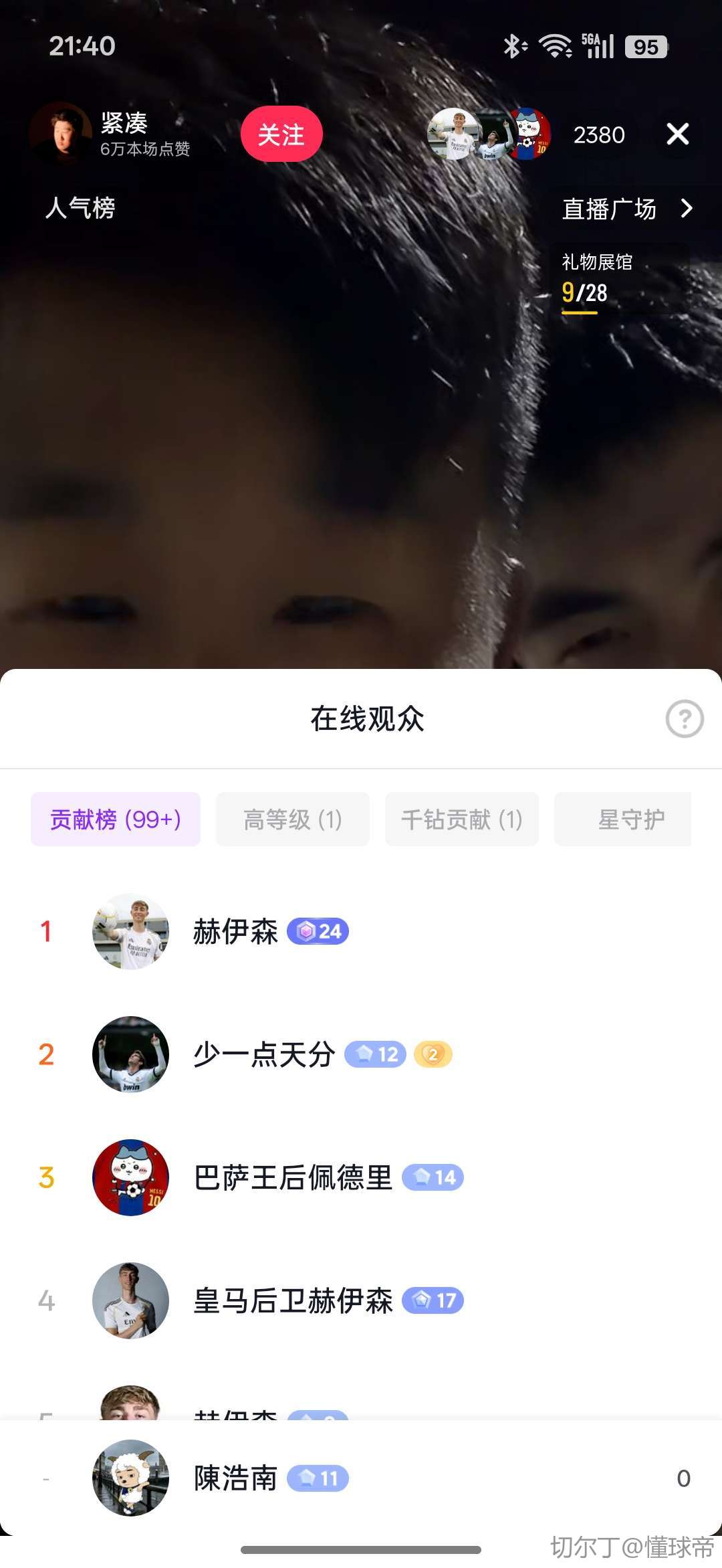Open help icon for 在线观众
This screenshot has width=722, height=1568.
pos(684,719)
